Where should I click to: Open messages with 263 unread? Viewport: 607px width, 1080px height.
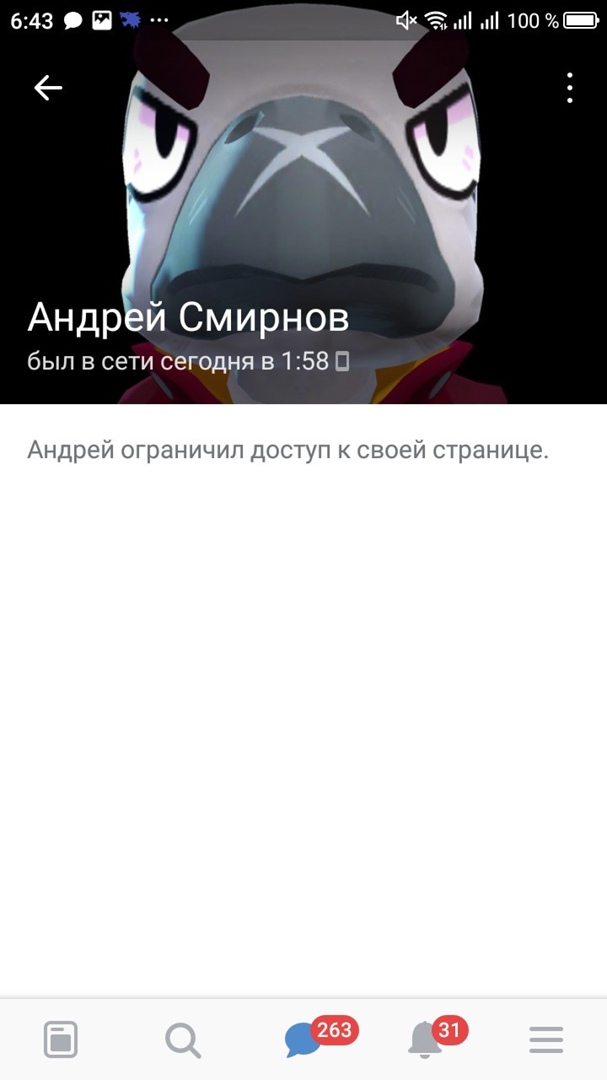(303, 1041)
